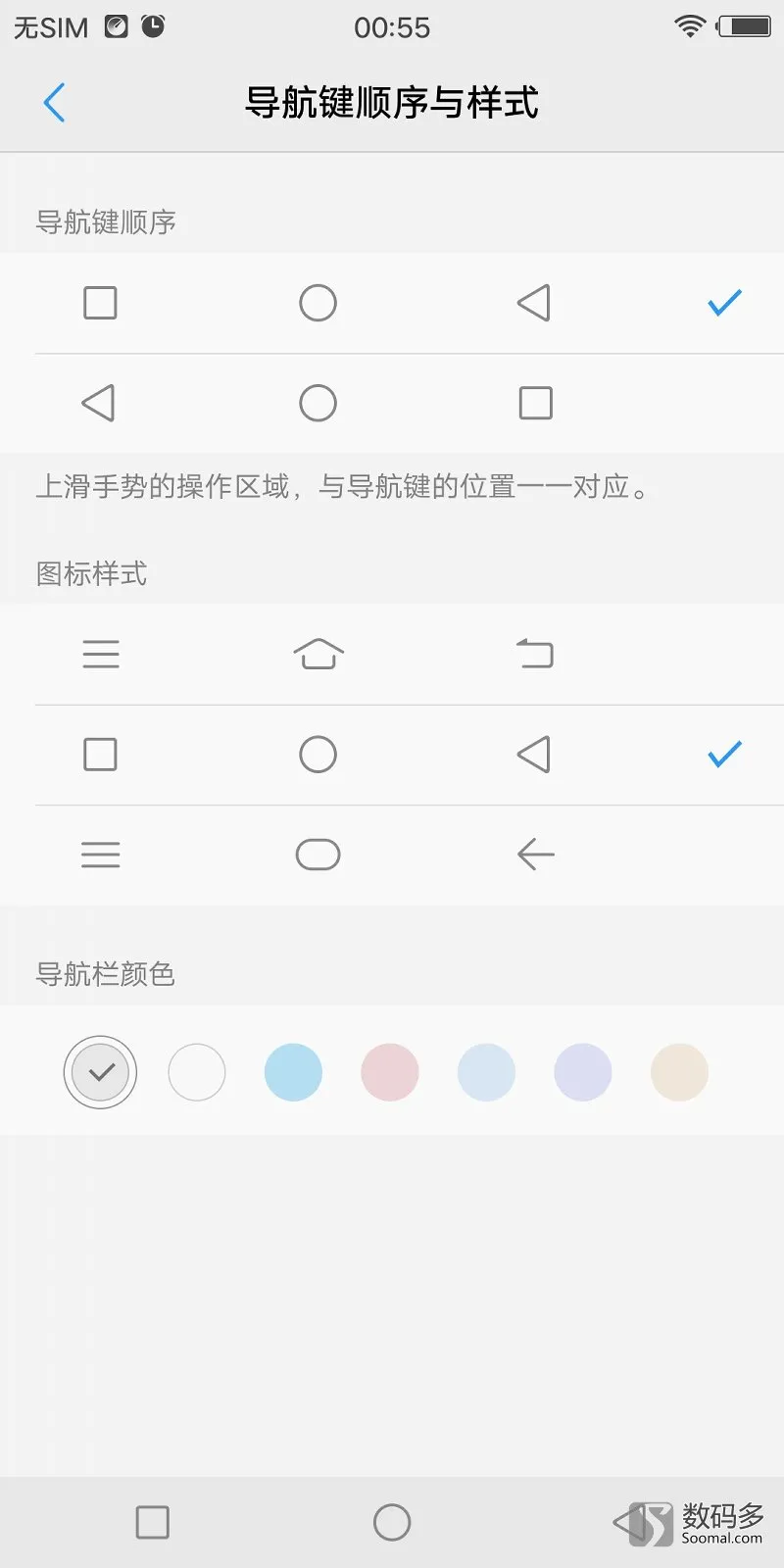Select the triangle-circle-square key order
Screen dimensions: 784x1568
tap(392, 403)
